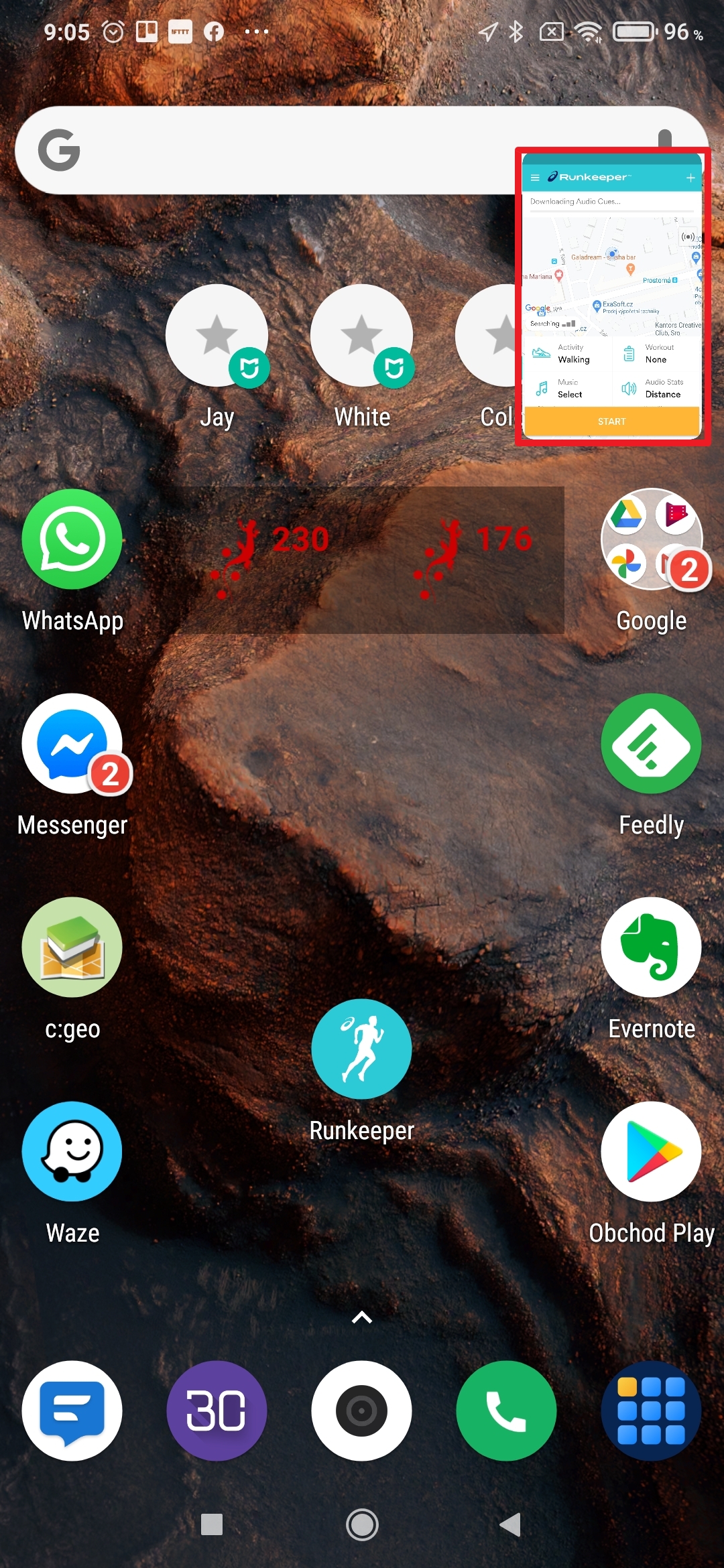Open Obchod Play store
The height and width of the screenshot is (1568, 724).
(652, 1151)
